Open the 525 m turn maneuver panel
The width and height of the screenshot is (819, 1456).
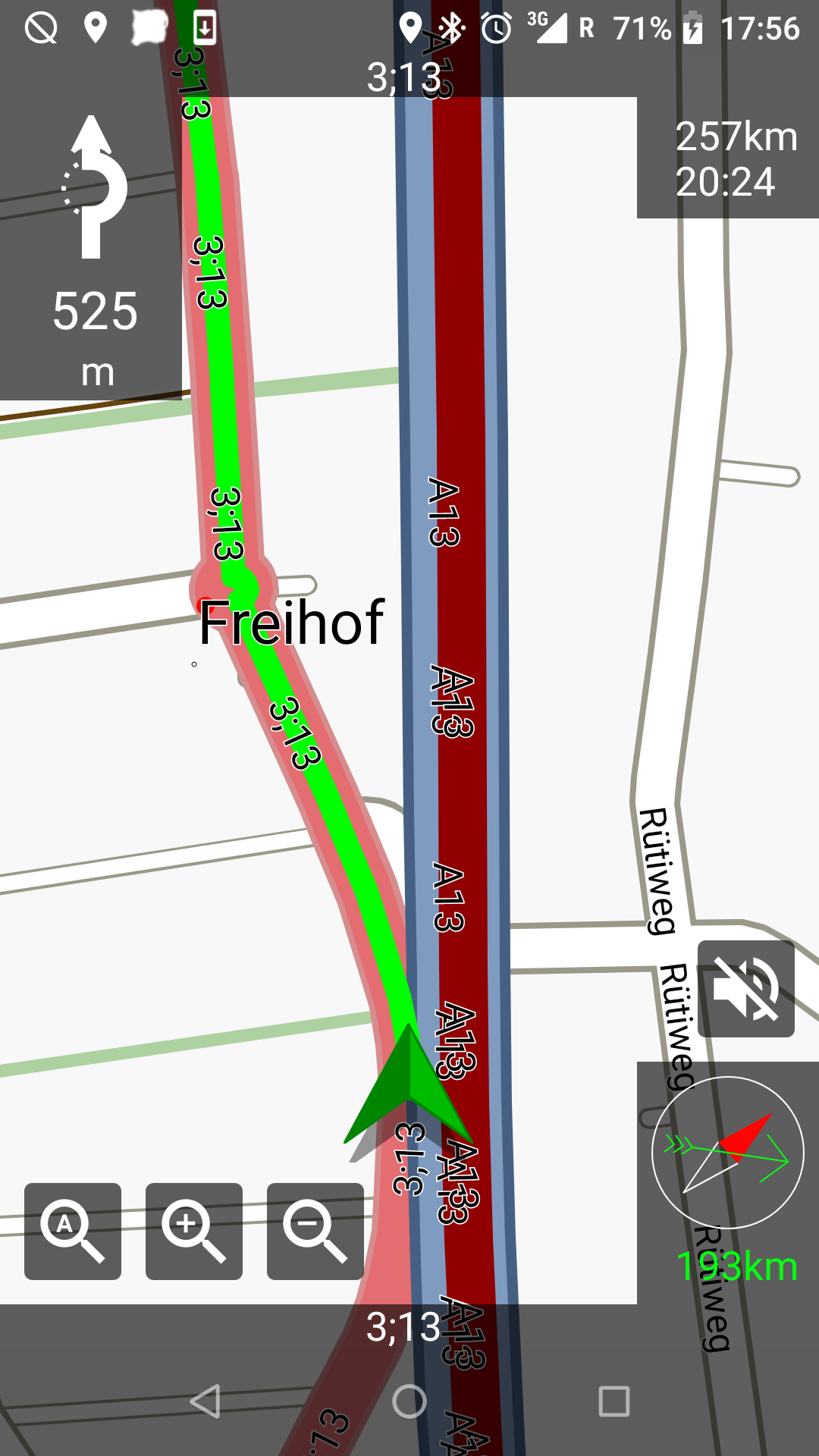pyautogui.click(x=91, y=249)
